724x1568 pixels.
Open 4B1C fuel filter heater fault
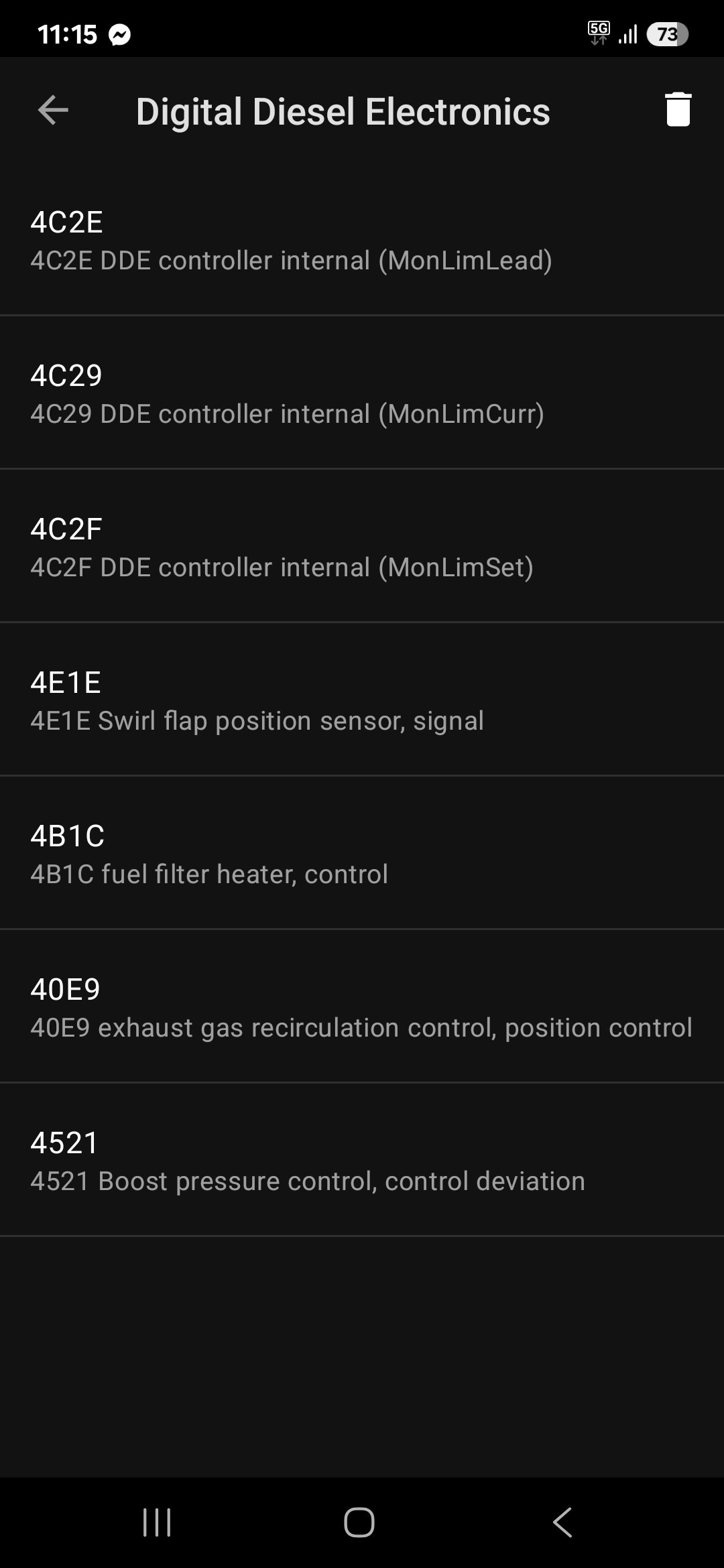pos(362,853)
